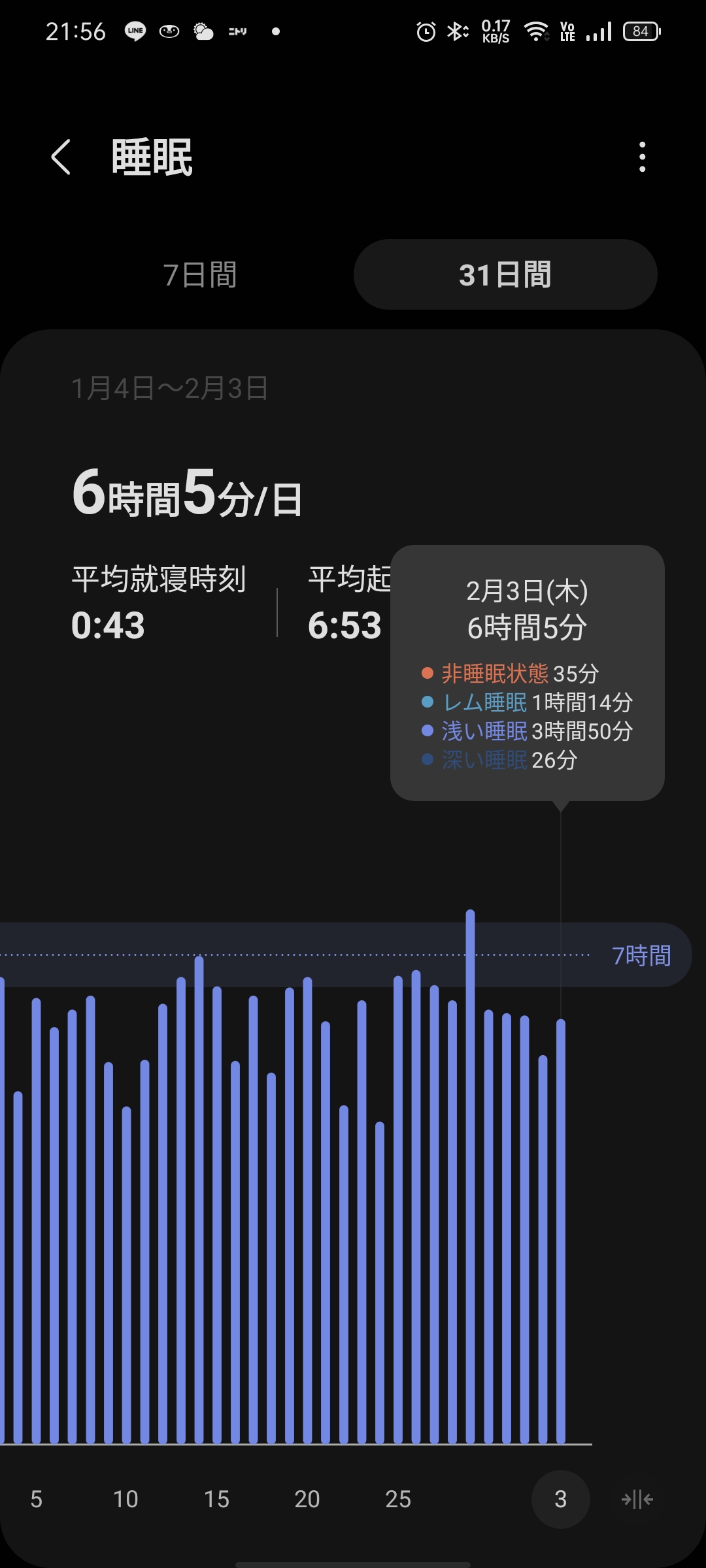Switch to the 7日間 tab

(200, 275)
